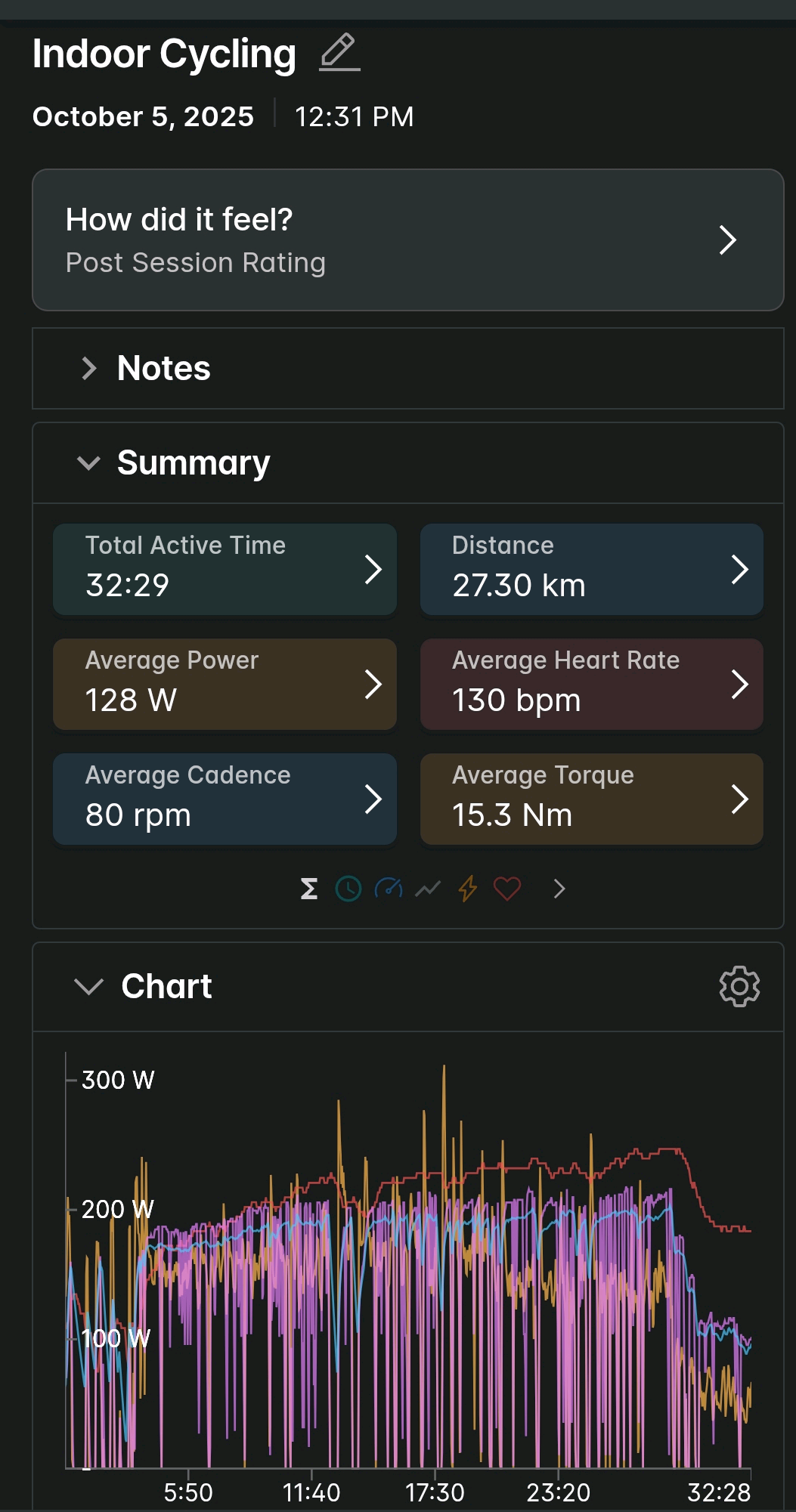The image size is (796, 1512).
Task: Collapse the Summary section
Action: [89, 462]
